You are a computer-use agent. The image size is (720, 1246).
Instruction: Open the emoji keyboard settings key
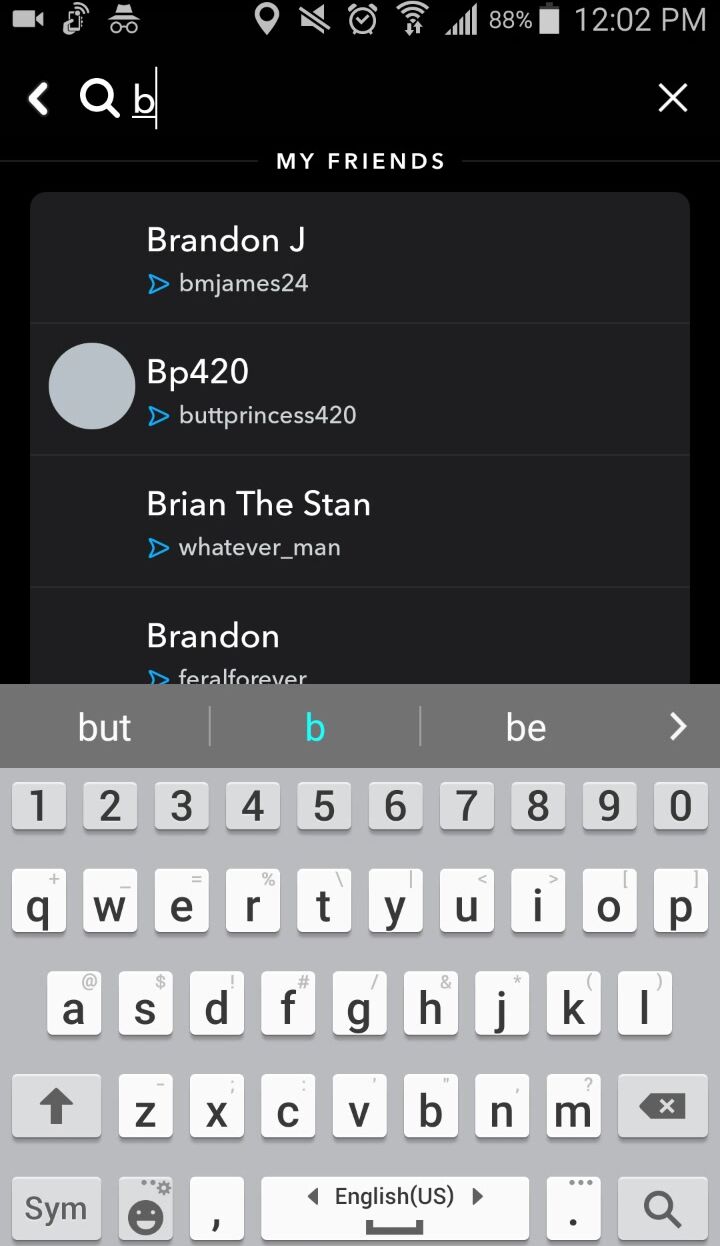[146, 1209]
